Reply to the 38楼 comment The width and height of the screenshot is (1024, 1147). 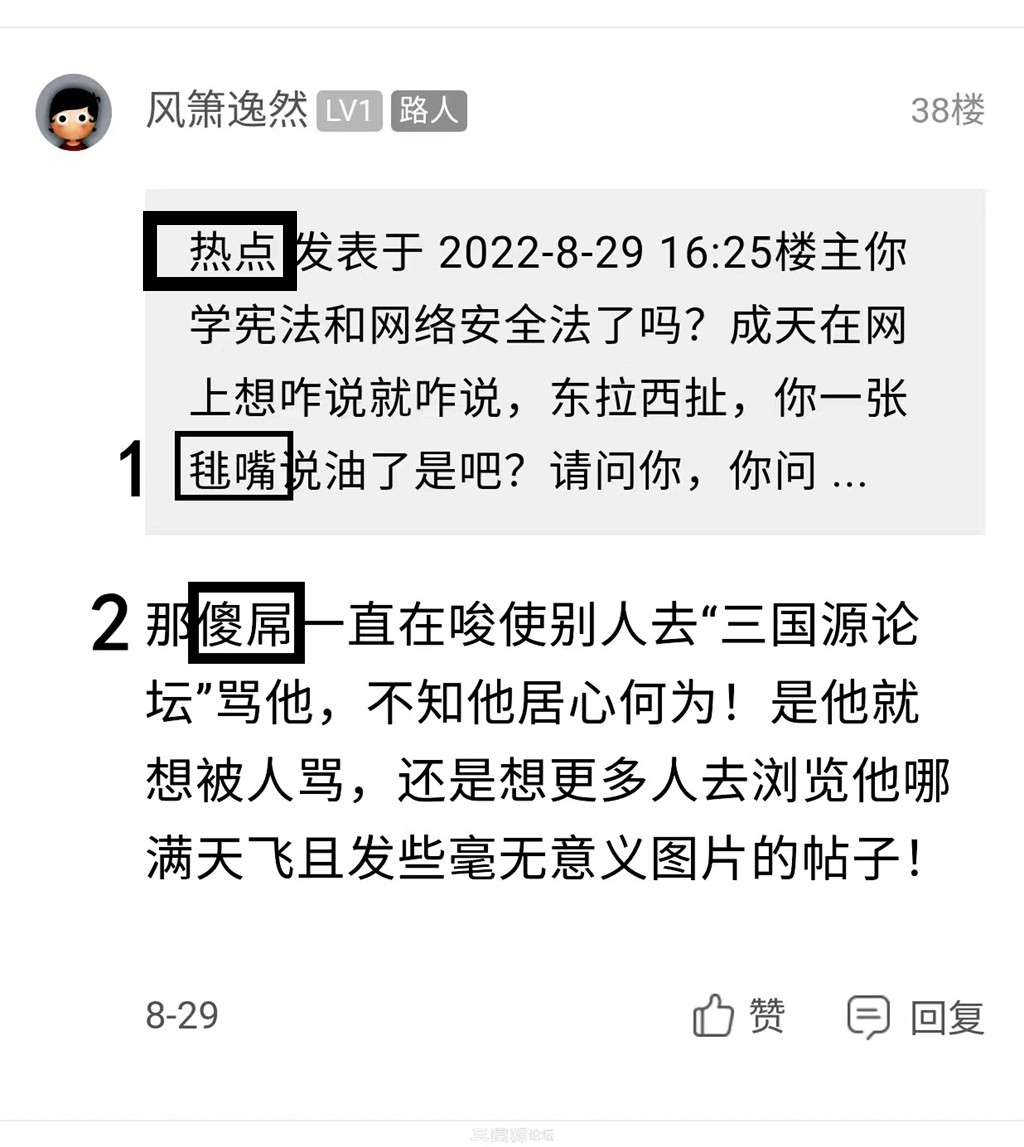(915, 1017)
